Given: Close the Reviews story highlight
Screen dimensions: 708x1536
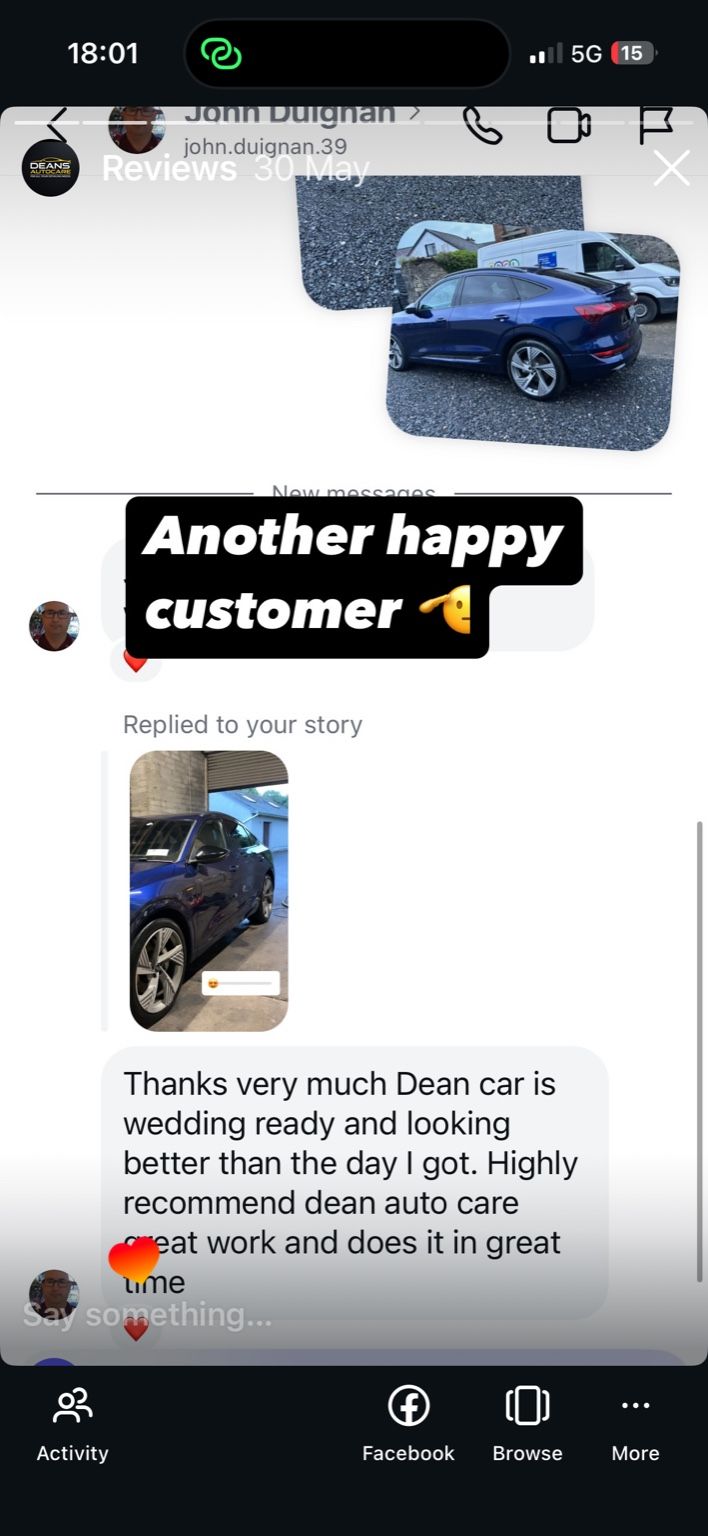Looking at the screenshot, I should click(671, 168).
